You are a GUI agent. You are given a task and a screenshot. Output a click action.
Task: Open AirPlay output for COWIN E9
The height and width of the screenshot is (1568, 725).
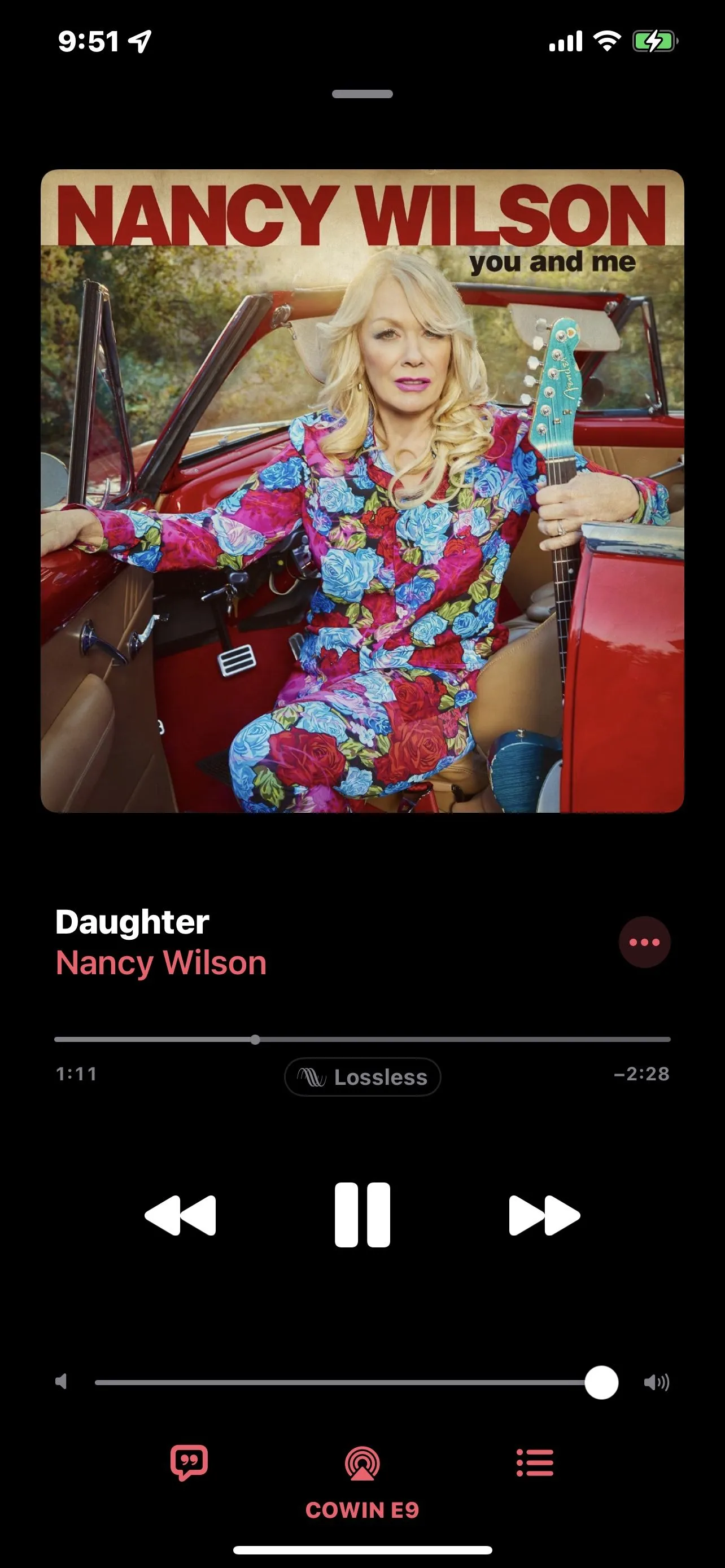point(362,1464)
